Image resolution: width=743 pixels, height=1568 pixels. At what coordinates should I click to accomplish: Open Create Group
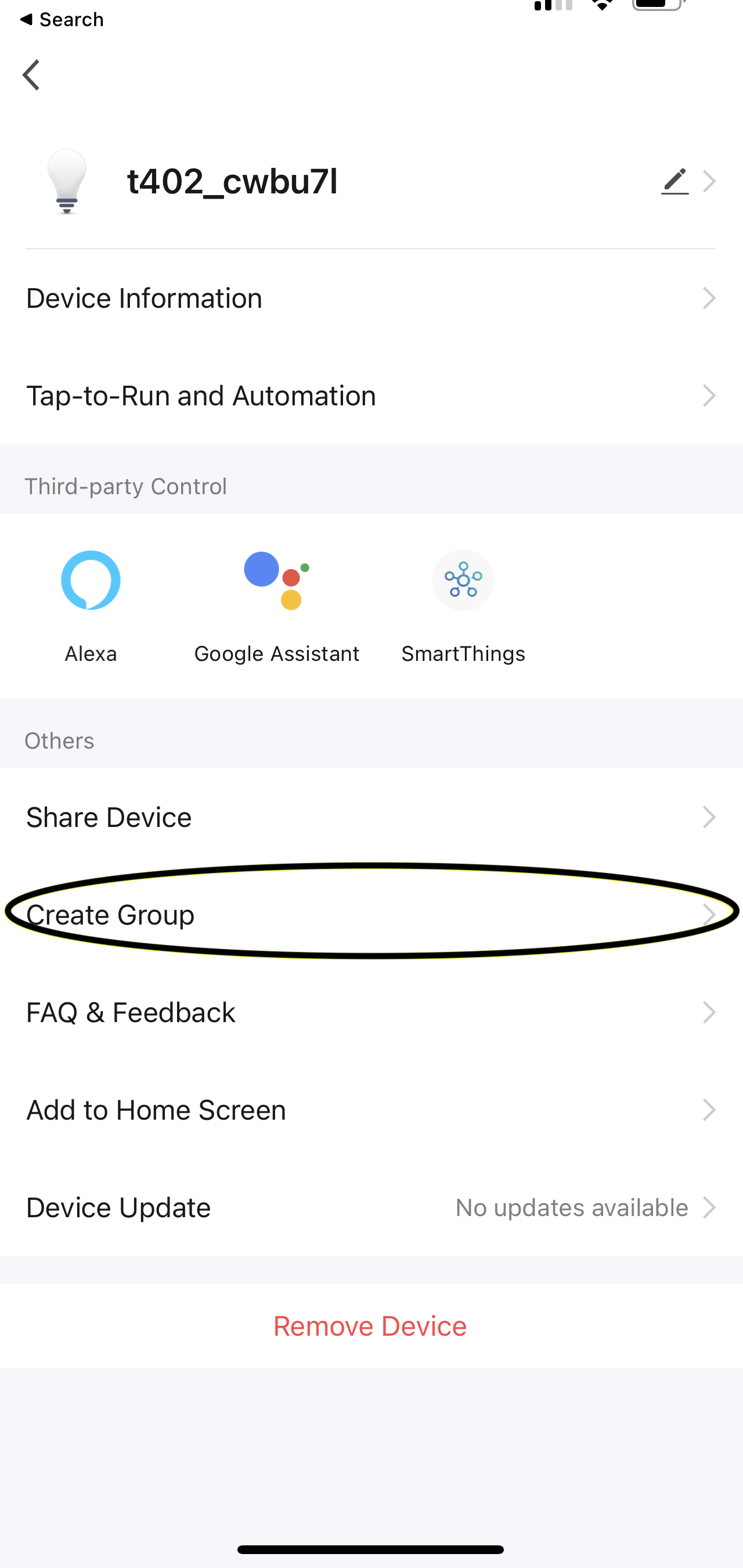click(x=371, y=914)
